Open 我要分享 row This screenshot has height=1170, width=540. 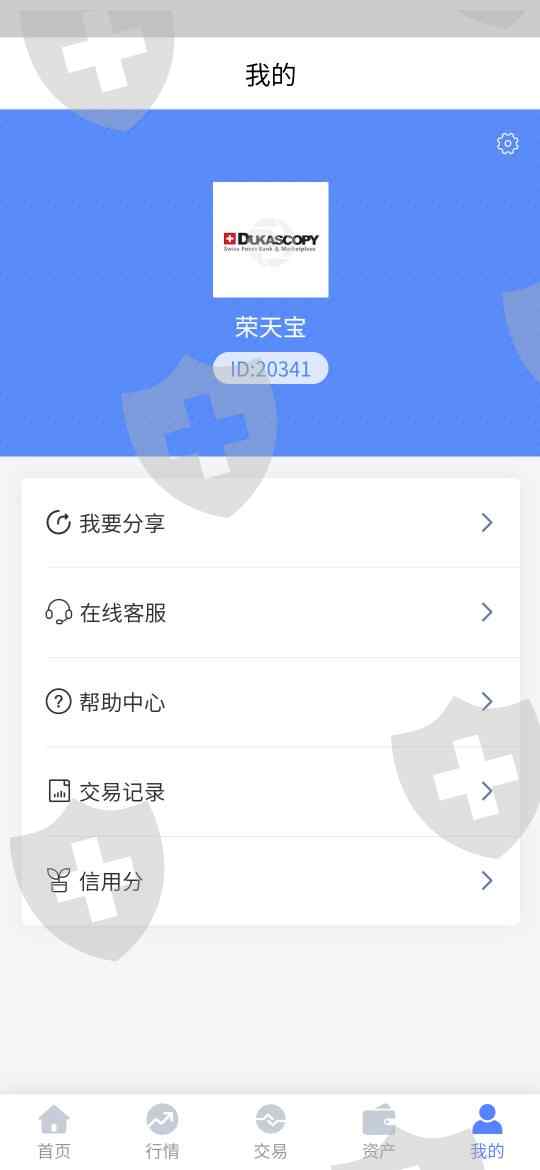[271, 523]
